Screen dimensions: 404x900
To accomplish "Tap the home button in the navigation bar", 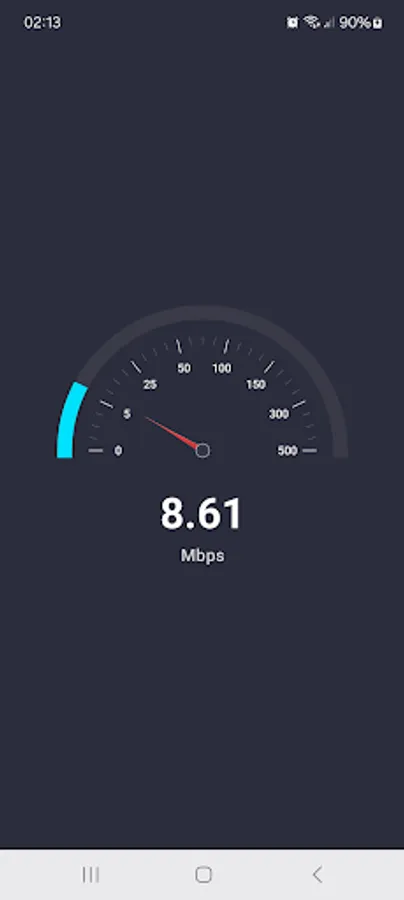I will pyautogui.click(x=203, y=874).
